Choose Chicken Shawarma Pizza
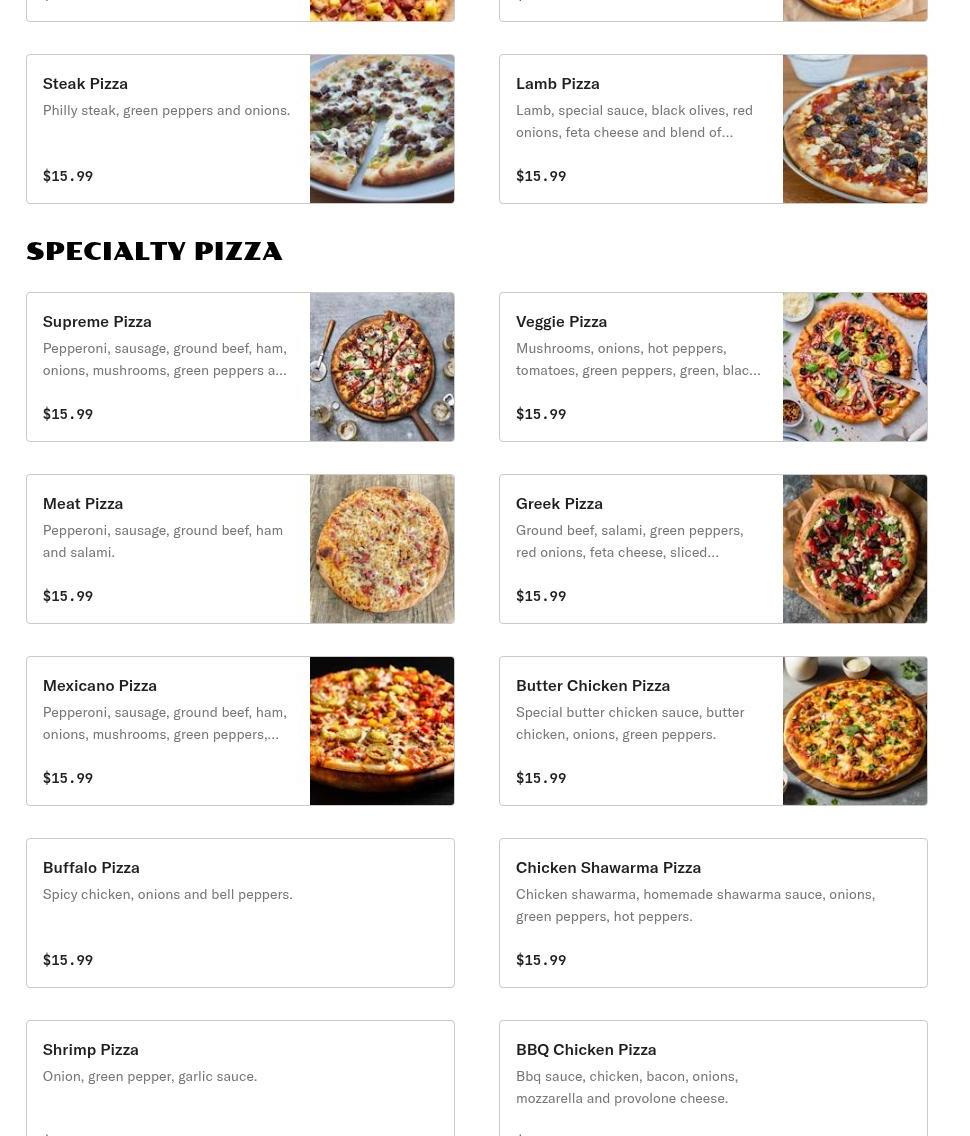970x1136 pixels. 713,913
